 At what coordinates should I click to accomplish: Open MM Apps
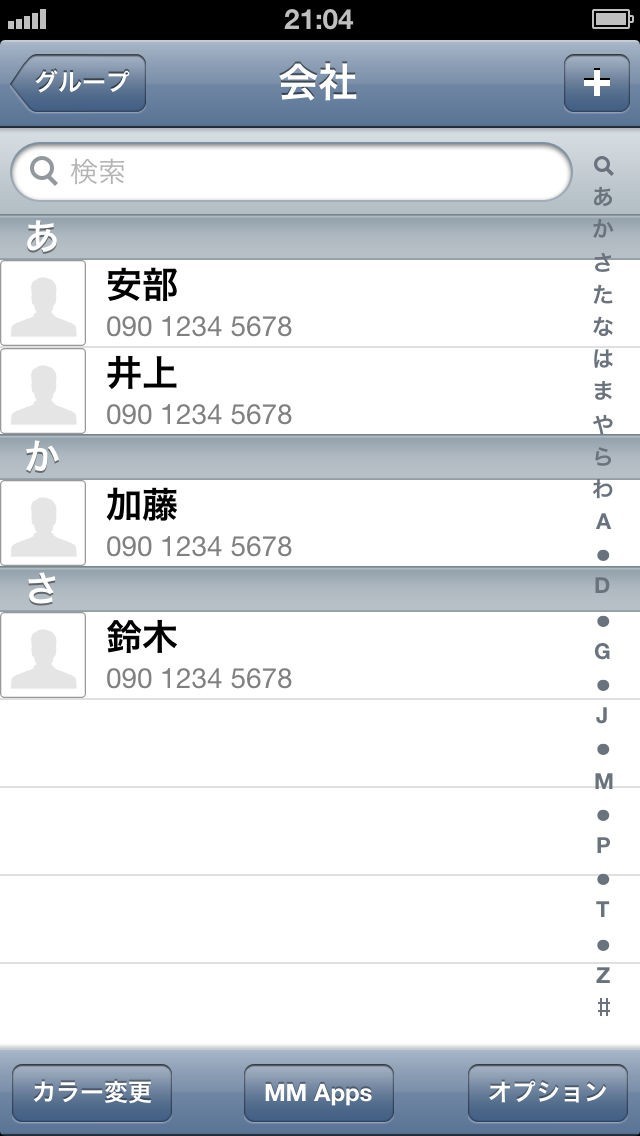coord(318,1093)
